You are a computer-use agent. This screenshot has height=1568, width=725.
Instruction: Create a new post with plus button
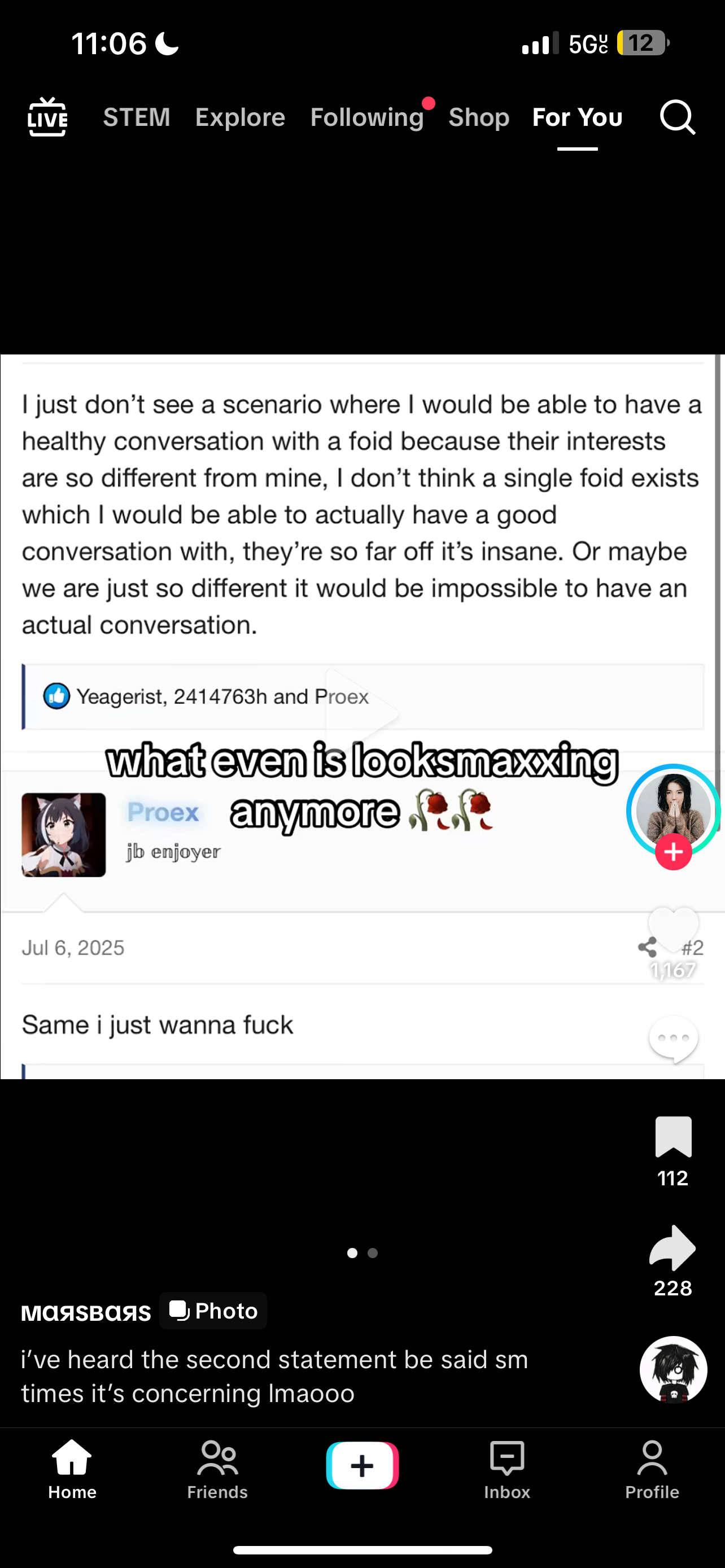362,1465
